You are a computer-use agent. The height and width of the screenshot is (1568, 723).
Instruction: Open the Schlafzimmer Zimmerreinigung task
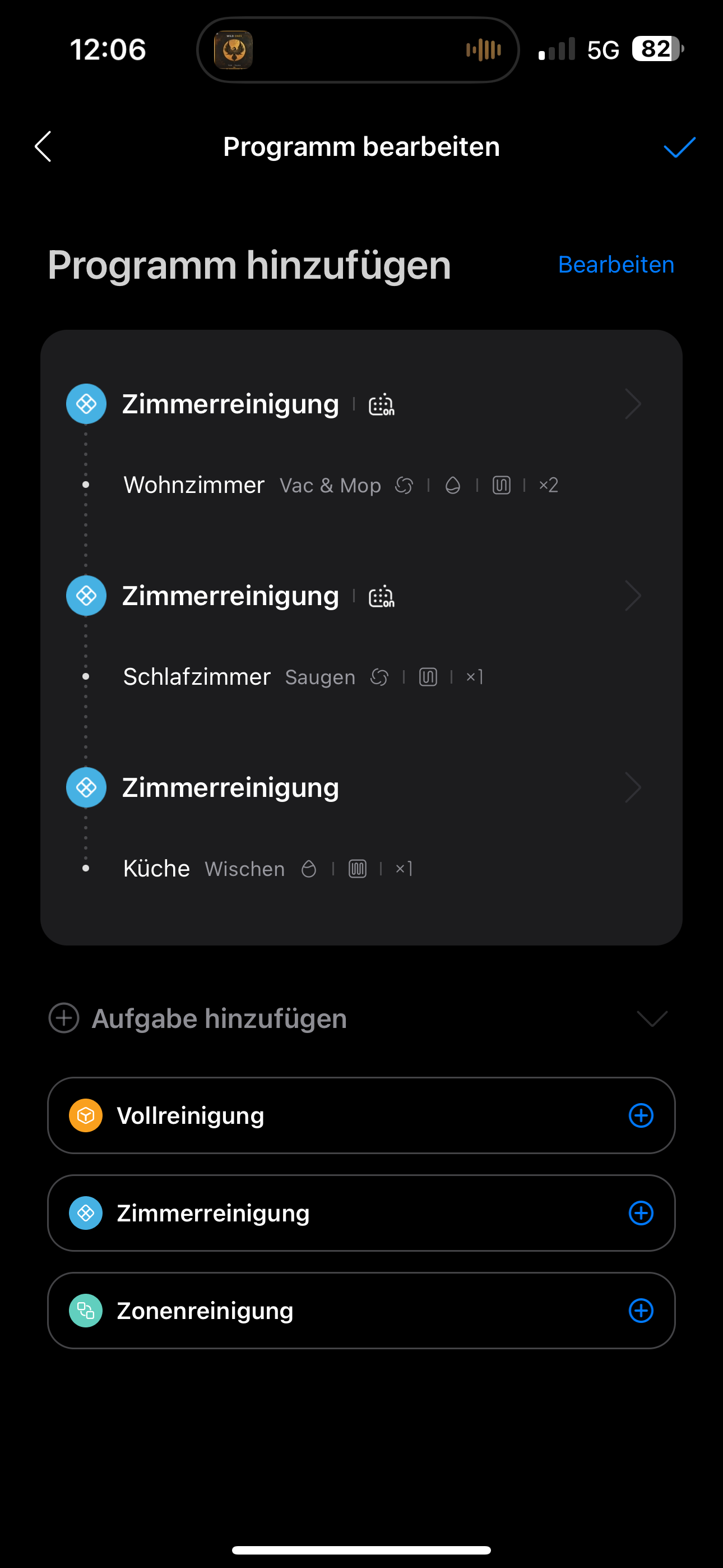click(633, 596)
